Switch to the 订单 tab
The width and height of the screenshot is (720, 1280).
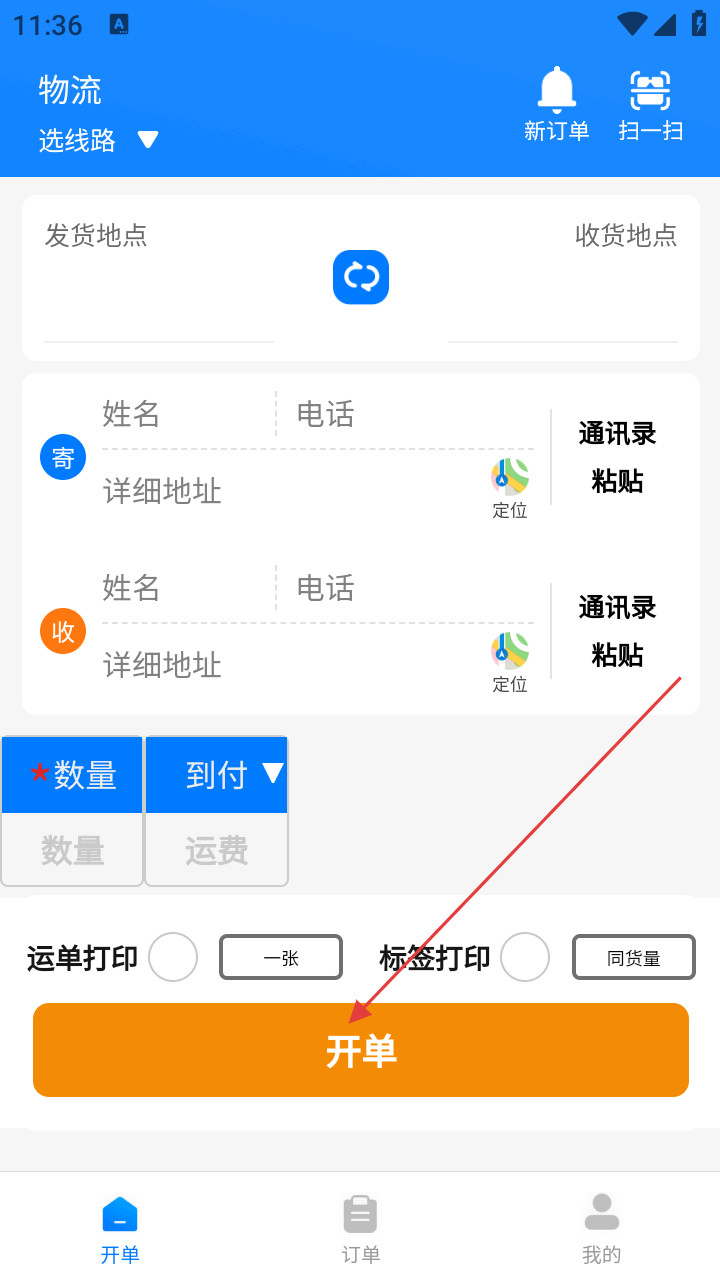tap(361, 1228)
